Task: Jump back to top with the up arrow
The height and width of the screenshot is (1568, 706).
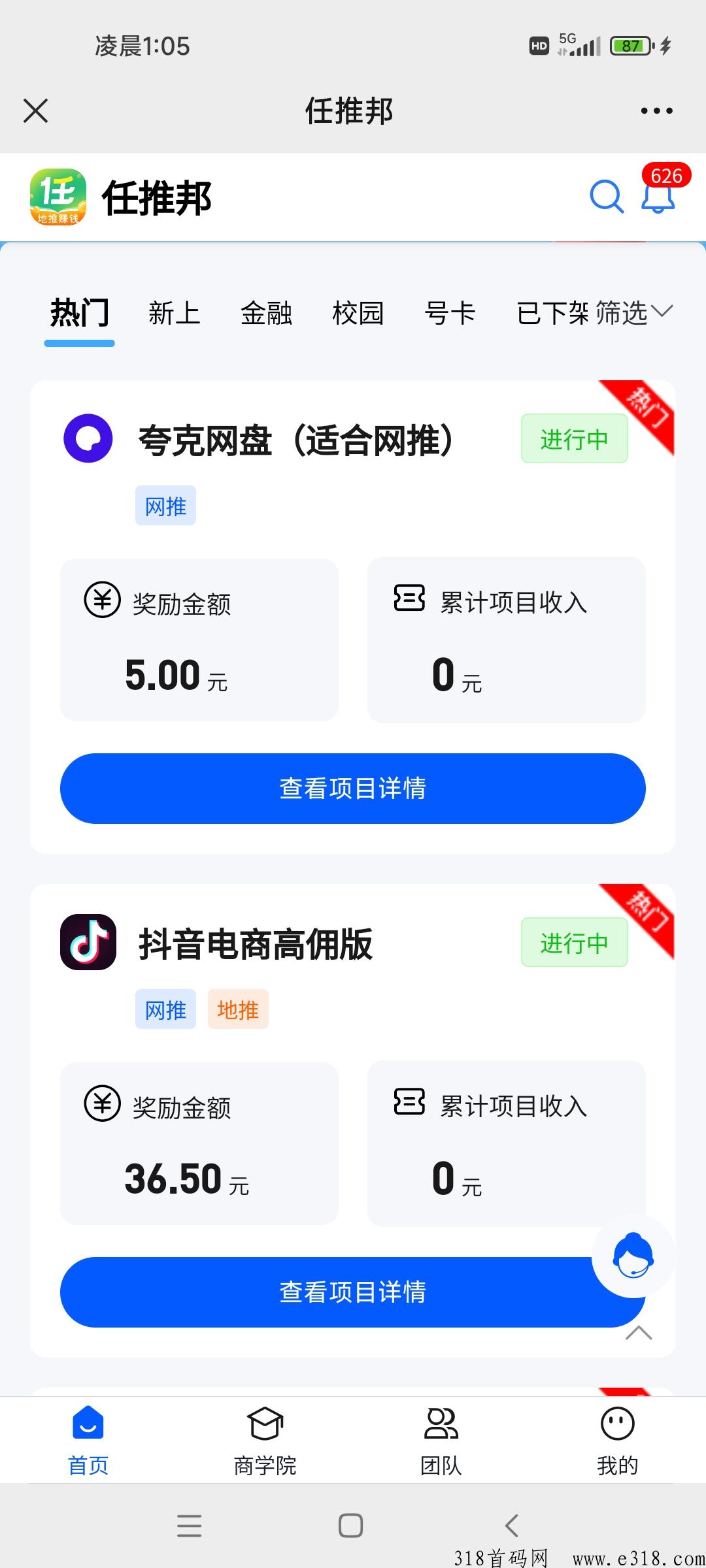Action: point(639,1333)
